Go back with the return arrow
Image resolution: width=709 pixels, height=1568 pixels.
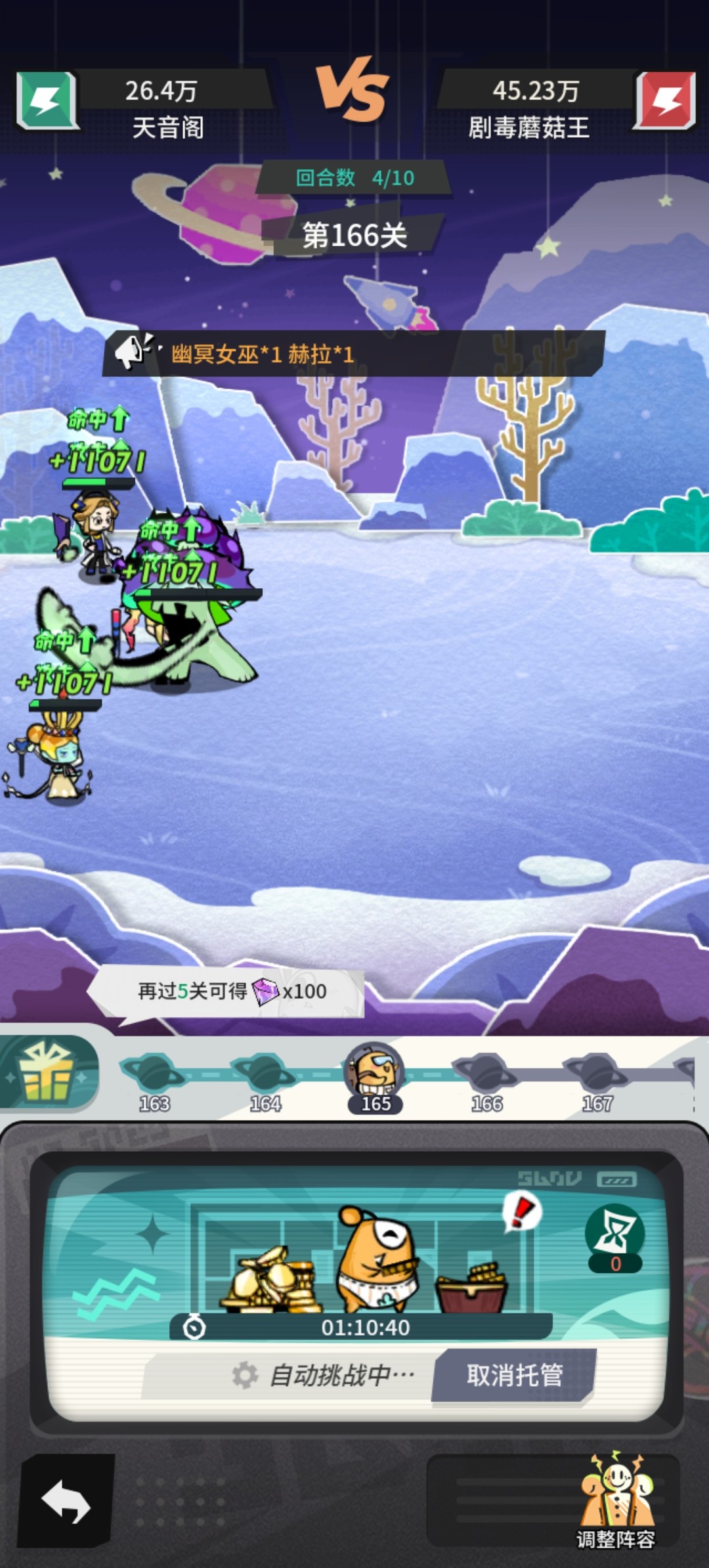click(66, 1500)
